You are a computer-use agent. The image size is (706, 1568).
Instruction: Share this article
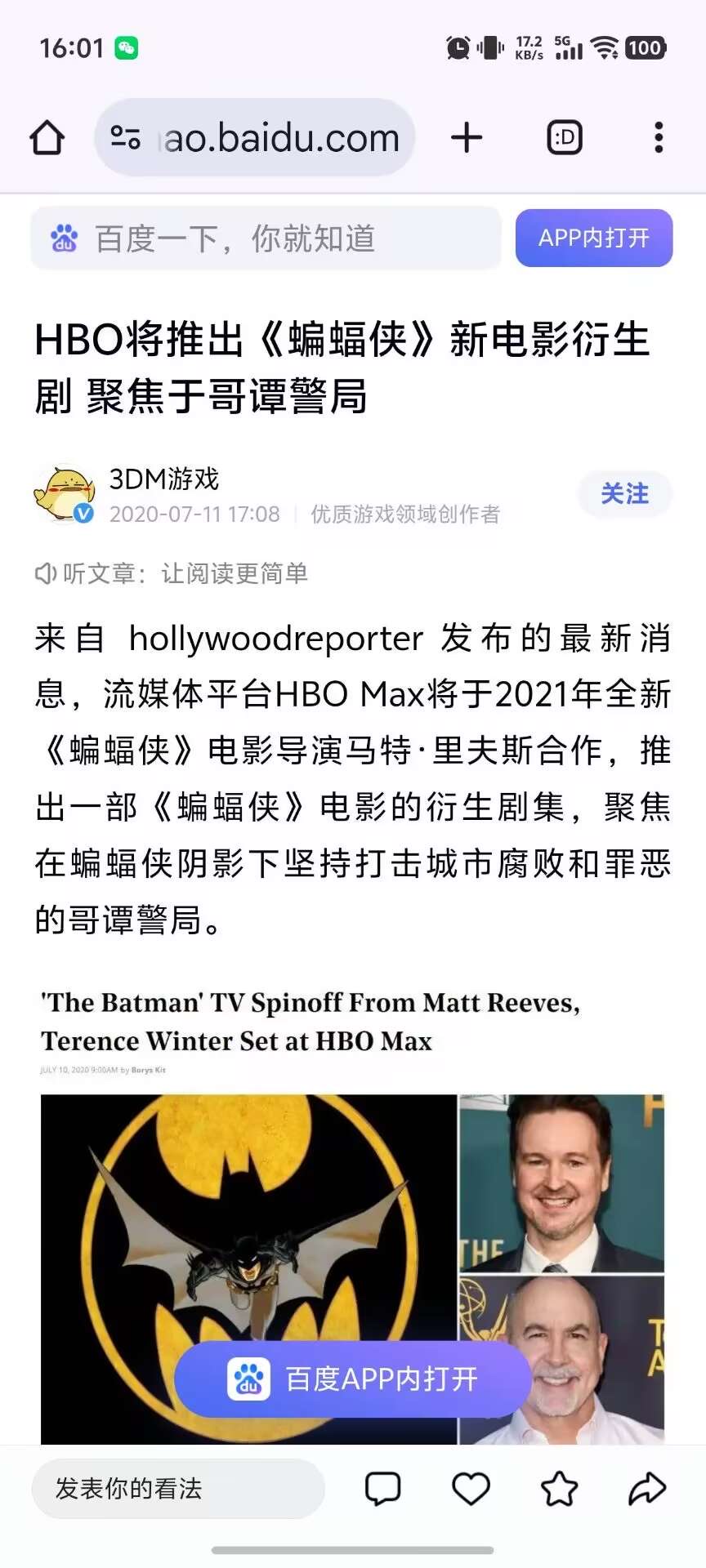coord(646,1489)
